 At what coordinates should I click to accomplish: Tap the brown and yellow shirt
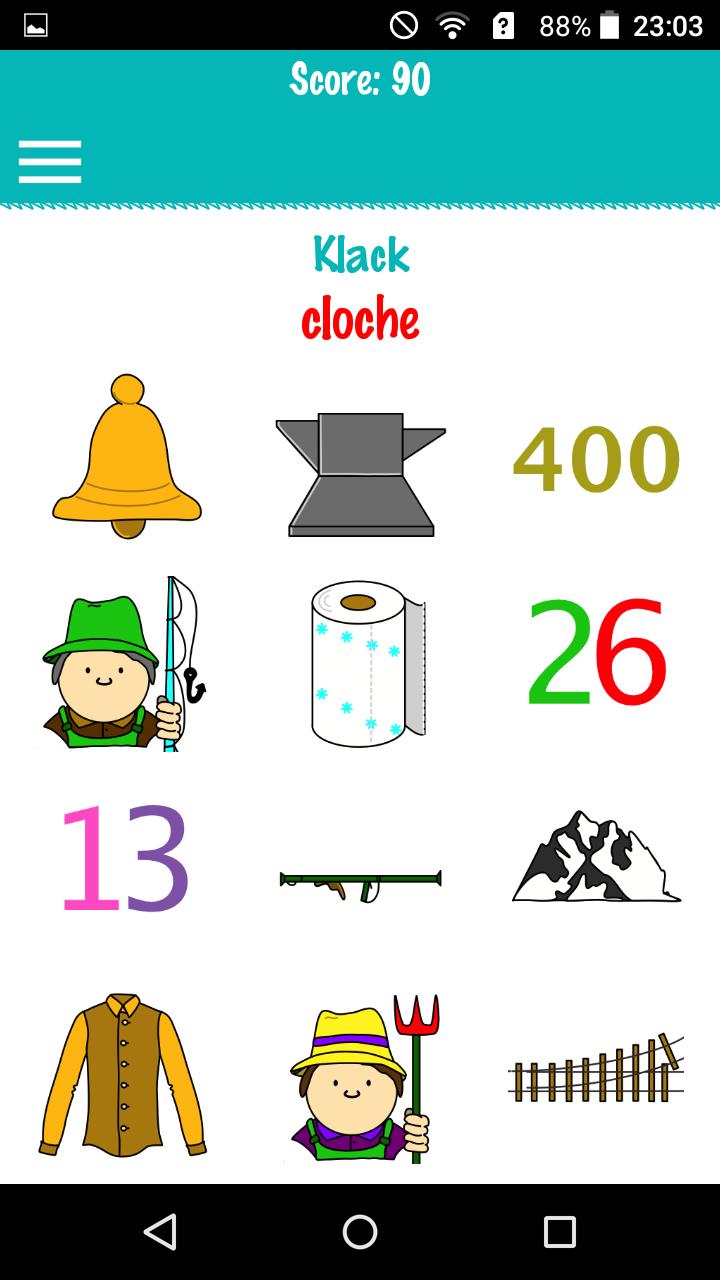[123, 1076]
